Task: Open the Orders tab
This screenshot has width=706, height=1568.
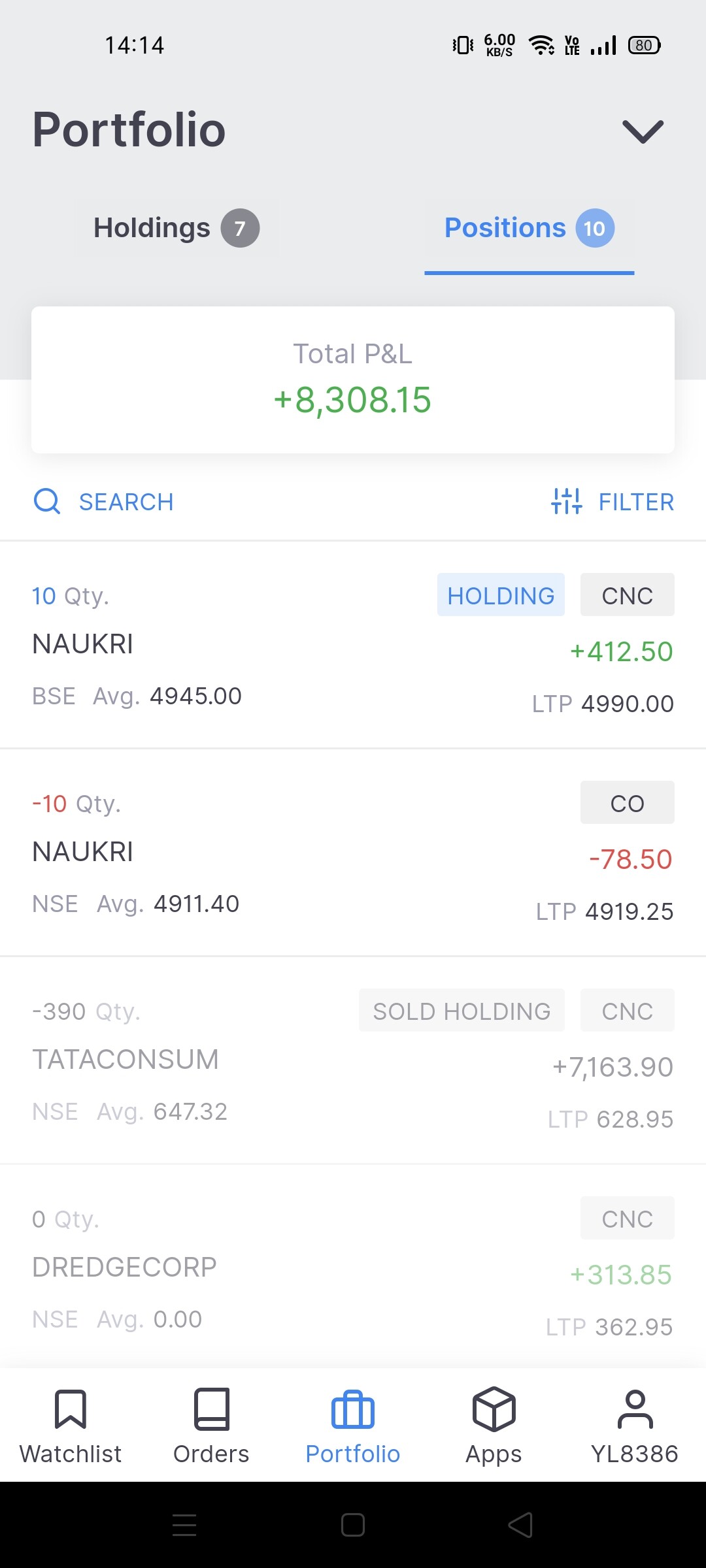Action: pyautogui.click(x=211, y=1426)
